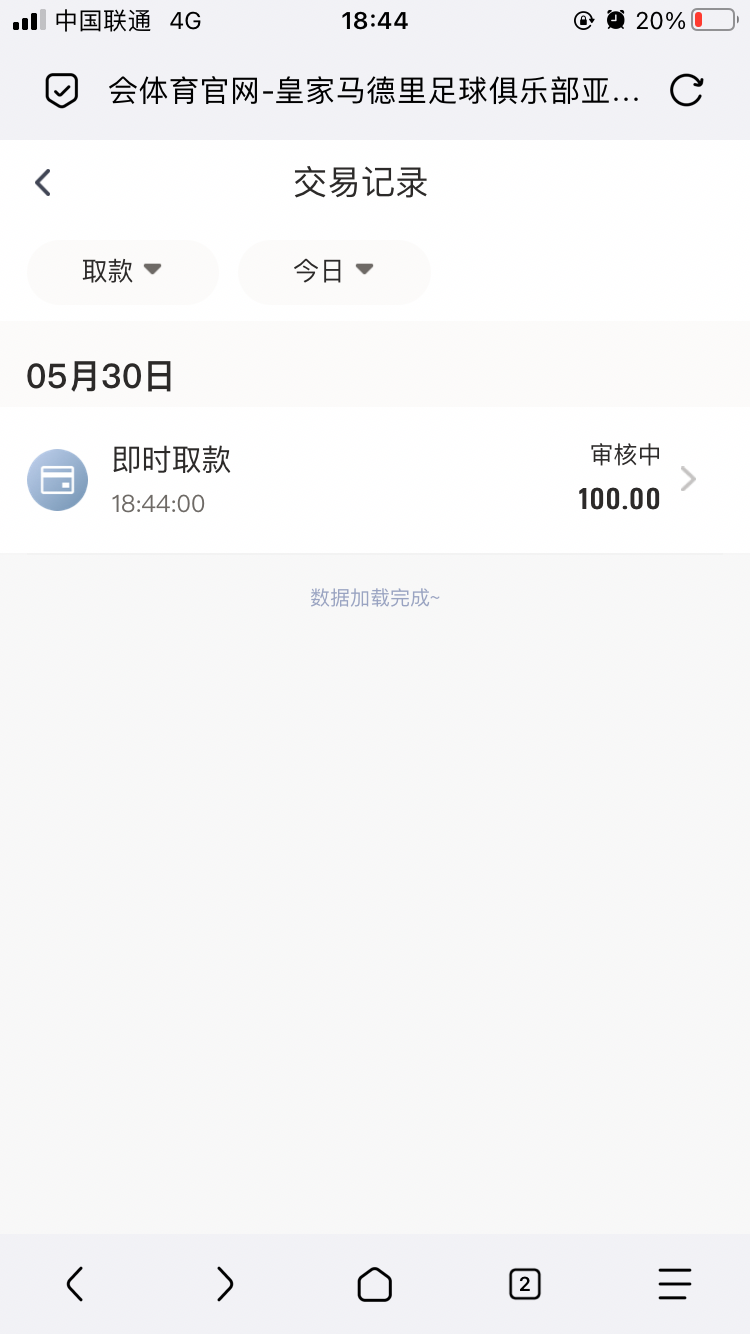Tap the 05月30日 date header
Screen dimensions: 750x1334
coord(100,375)
